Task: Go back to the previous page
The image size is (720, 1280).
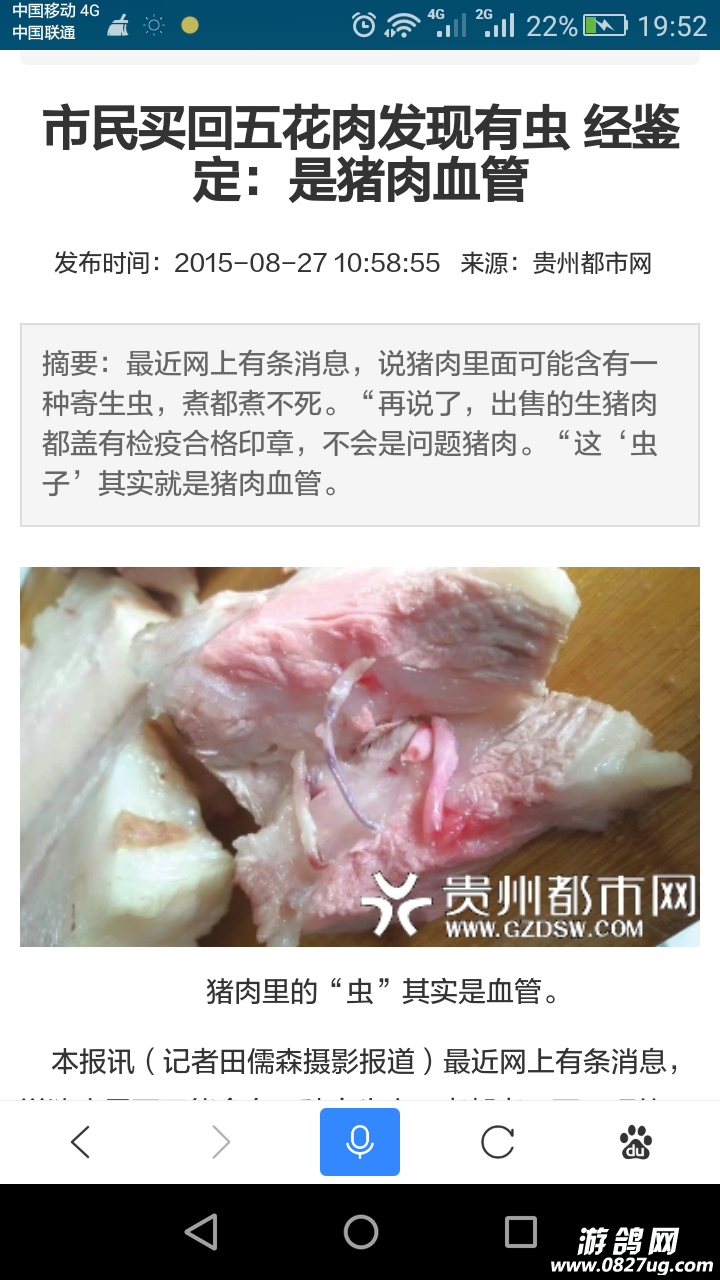Action: point(81,1141)
